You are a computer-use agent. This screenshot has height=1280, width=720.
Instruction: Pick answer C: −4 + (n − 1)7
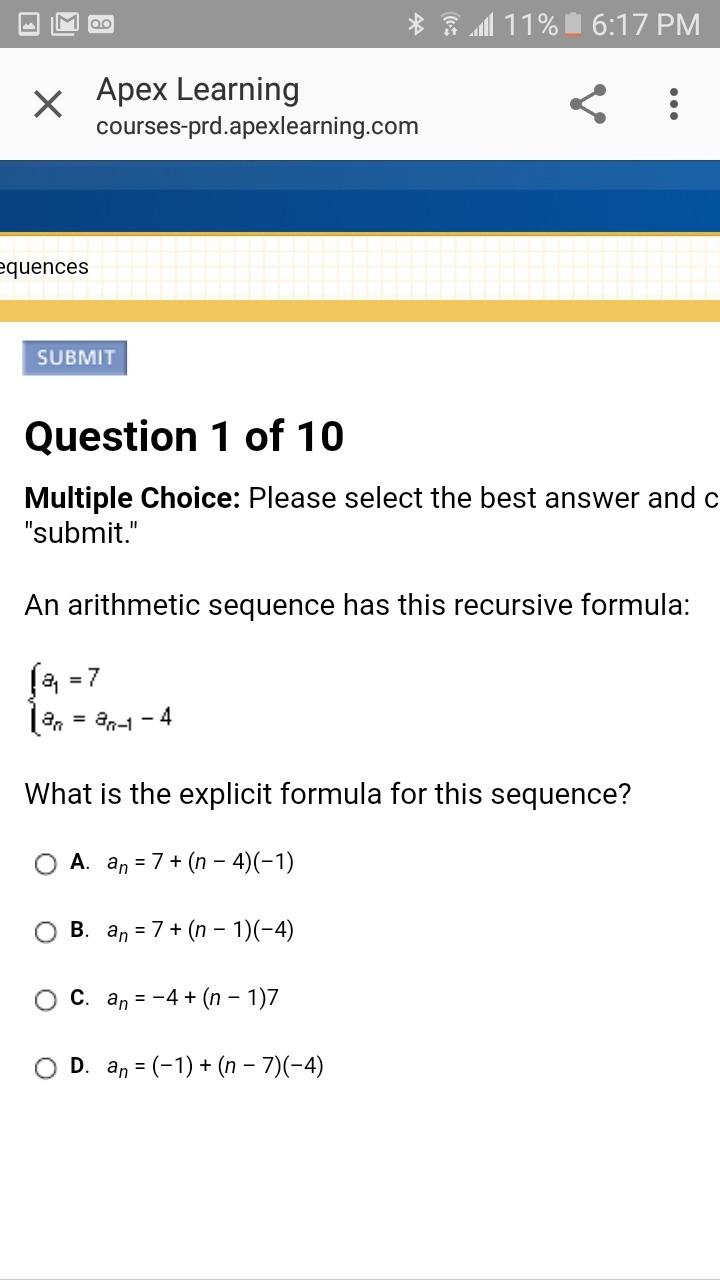tap(45, 1000)
